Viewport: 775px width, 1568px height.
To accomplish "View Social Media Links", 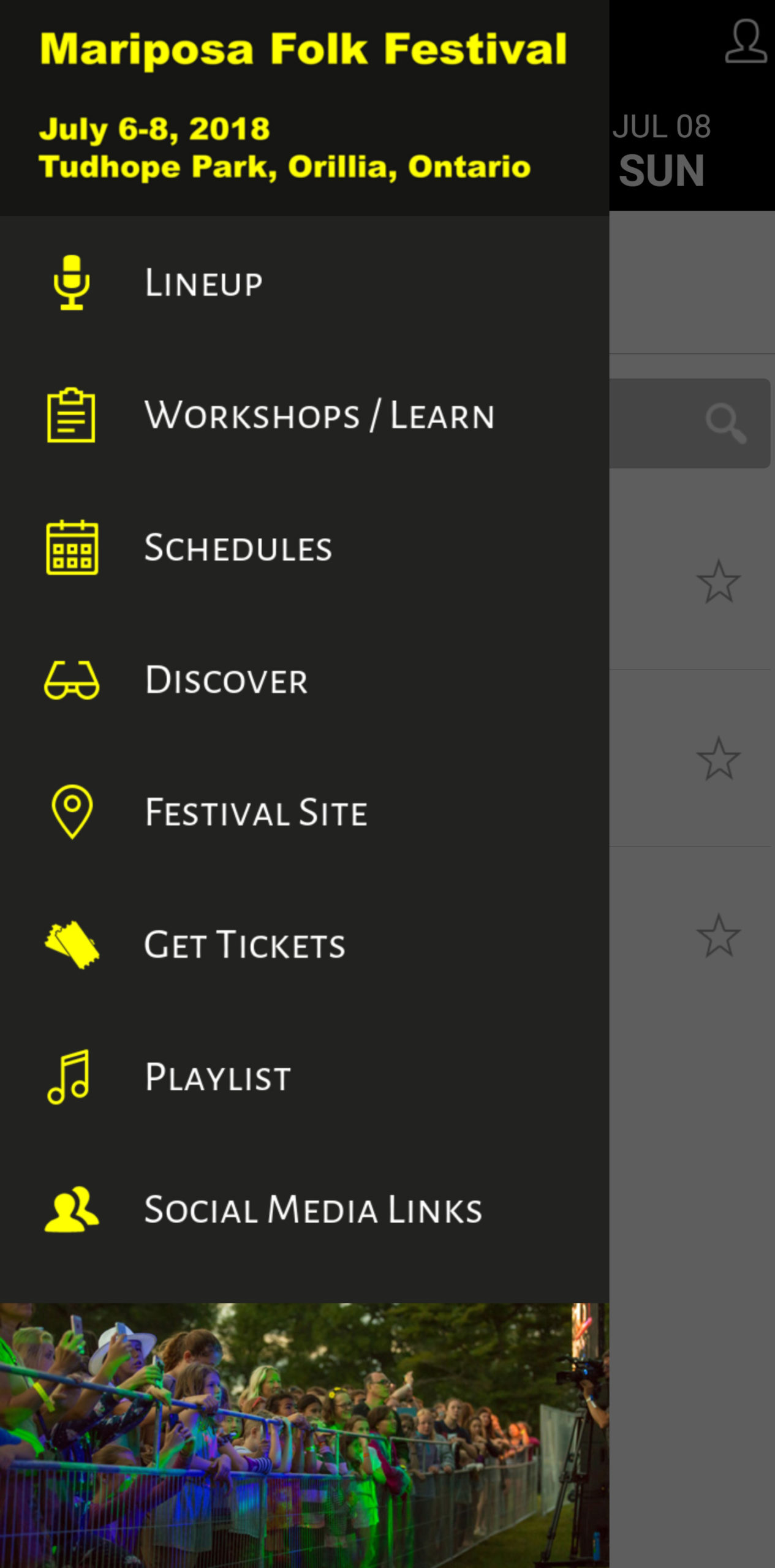I will point(313,1210).
